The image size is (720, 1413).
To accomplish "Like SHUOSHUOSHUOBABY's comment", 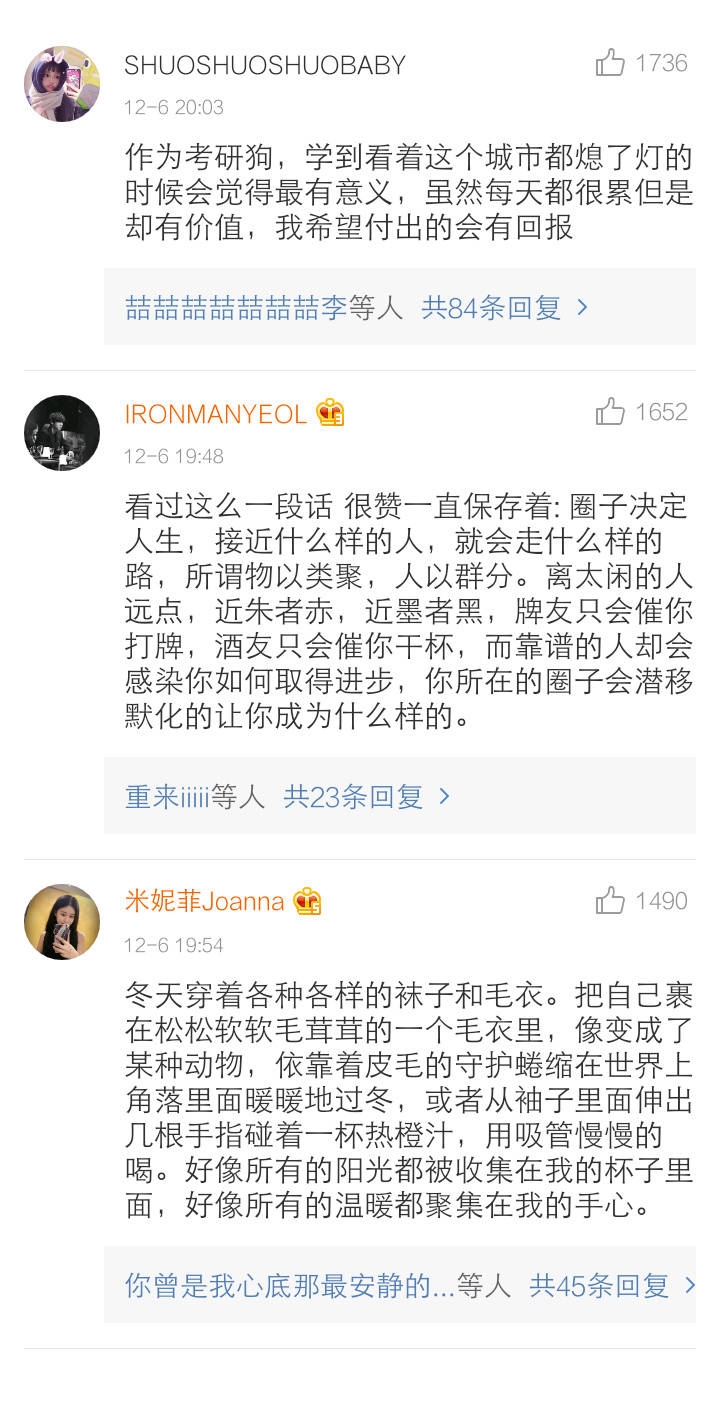I will (x=610, y=63).
